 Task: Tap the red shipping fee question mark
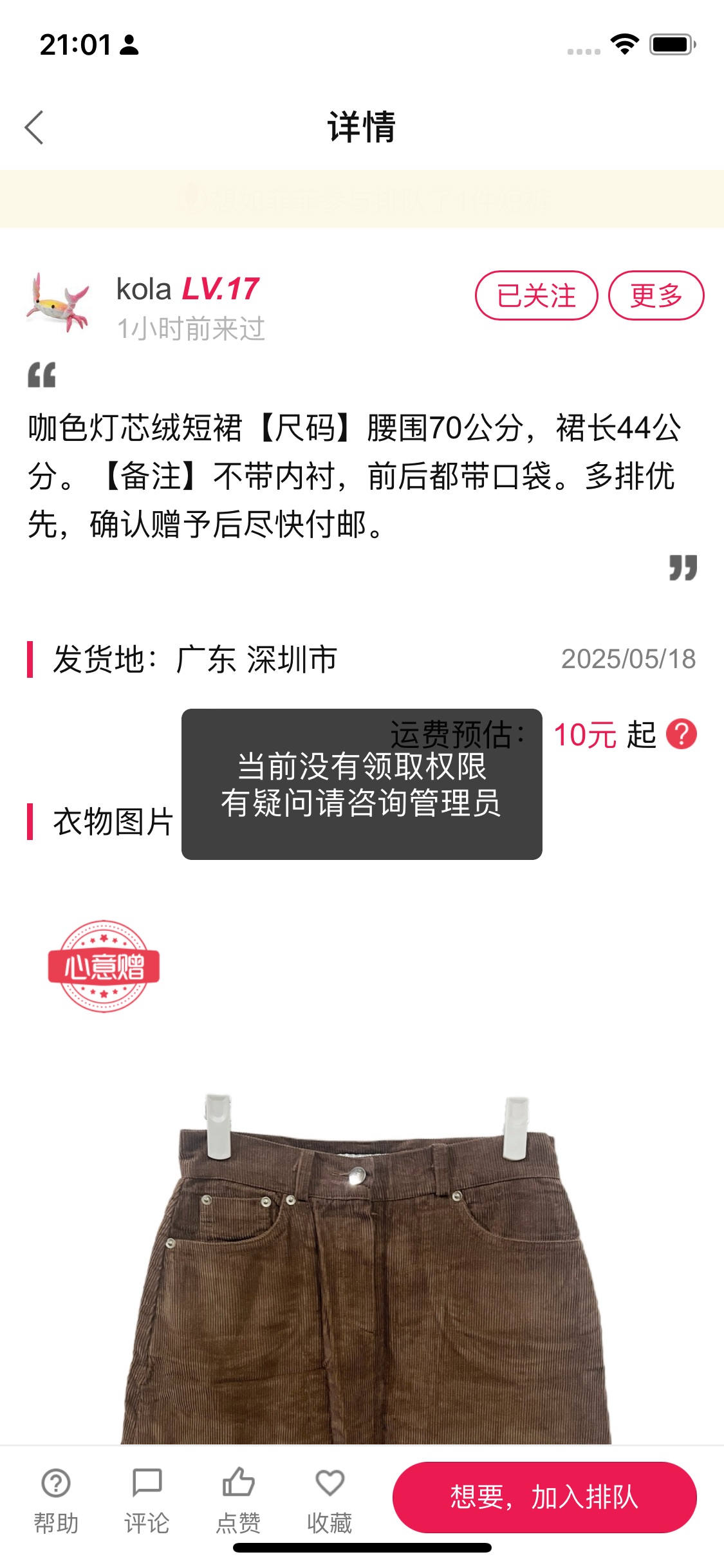coord(682,734)
